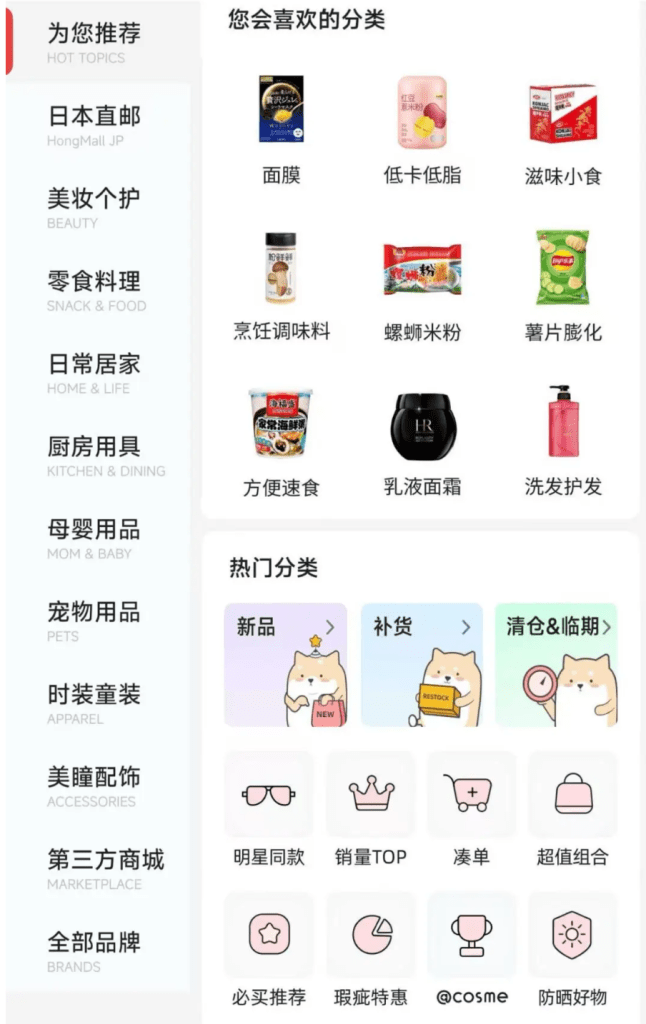Image resolution: width=646 pixels, height=1024 pixels.
Task: Select the 美妆个护 Beauty category
Action: pos(95,207)
